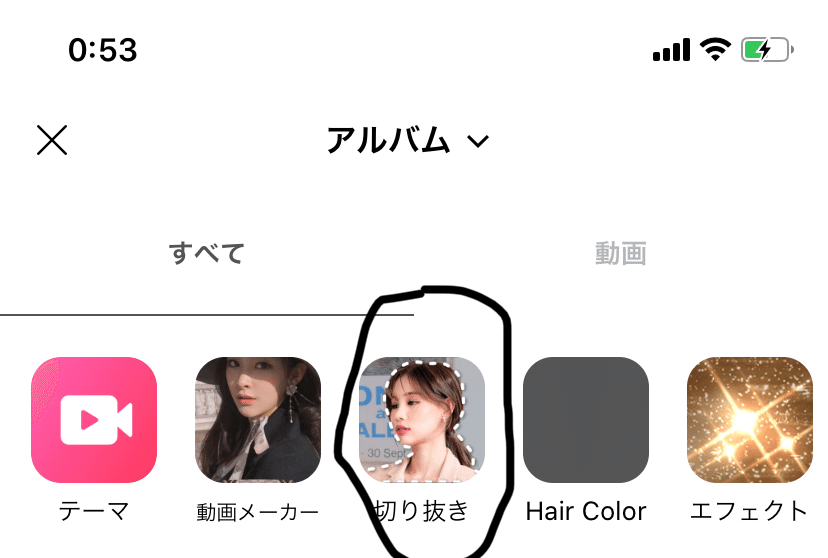Open the テーマ video tool
Image resolution: width=828 pixels, height=558 pixels.
pos(94,420)
